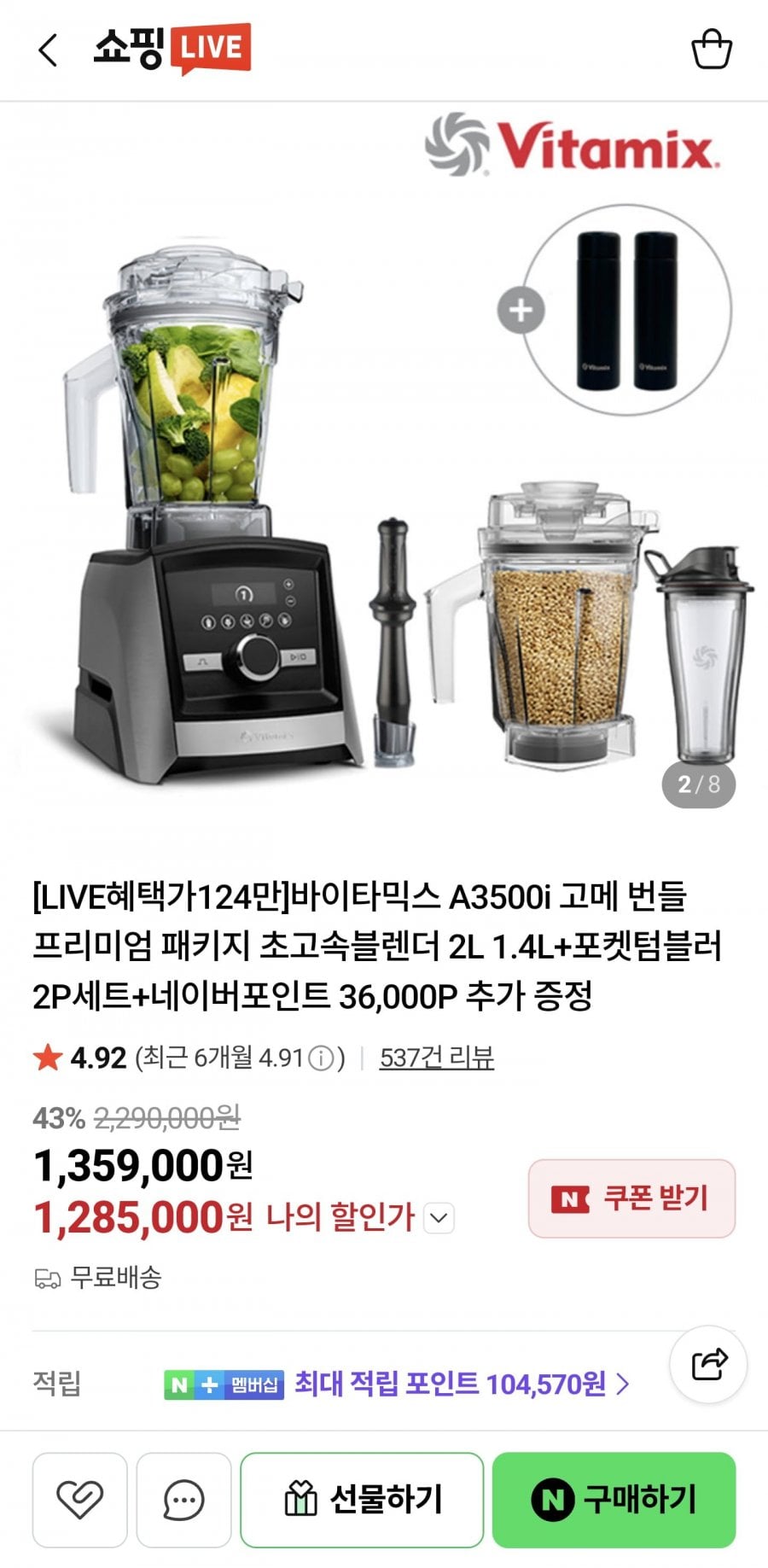
Task: Get coupon with 쿠폰 받기
Action: pyautogui.click(x=631, y=1198)
